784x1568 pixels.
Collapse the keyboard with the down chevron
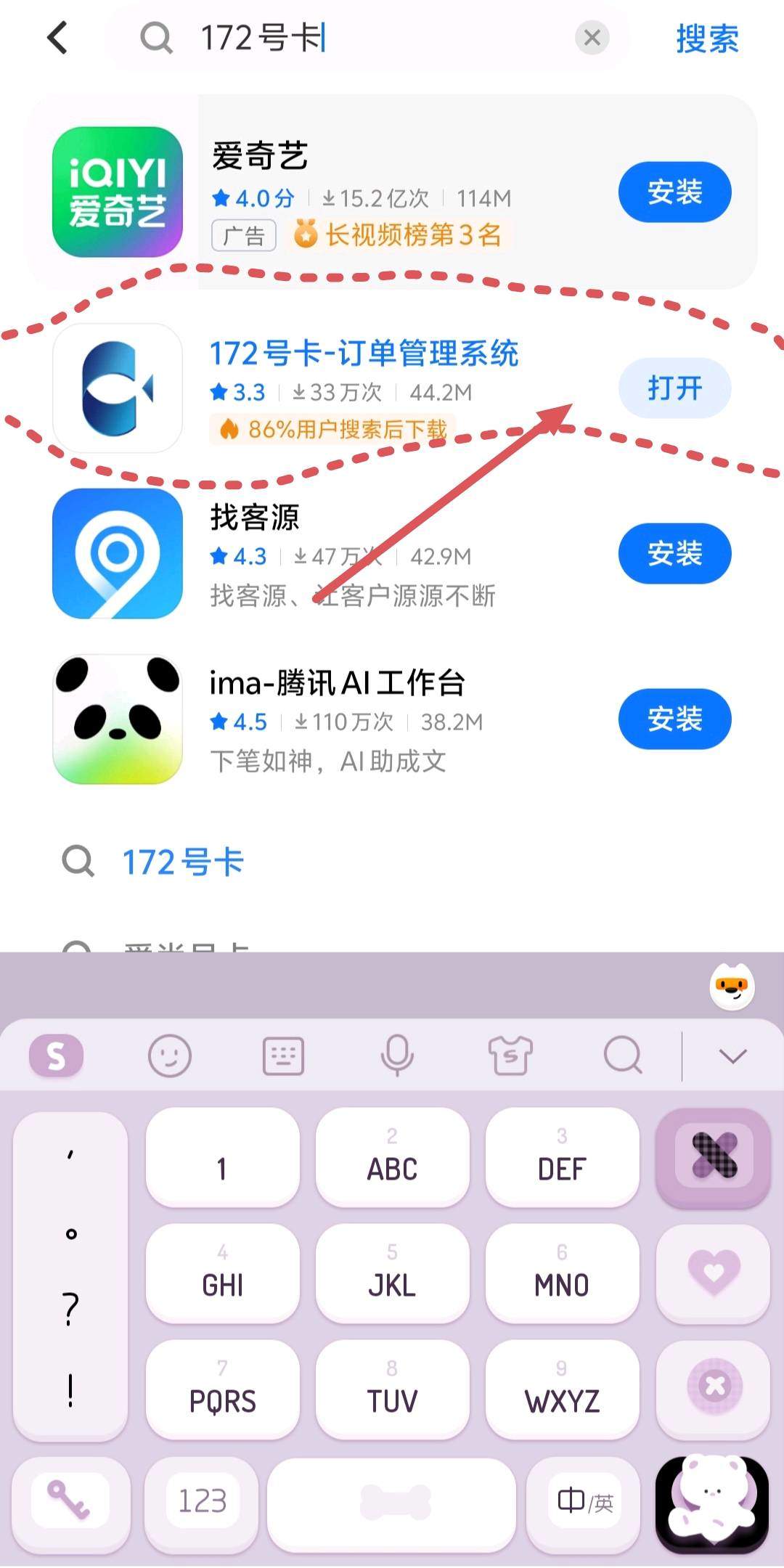[x=732, y=1056]
